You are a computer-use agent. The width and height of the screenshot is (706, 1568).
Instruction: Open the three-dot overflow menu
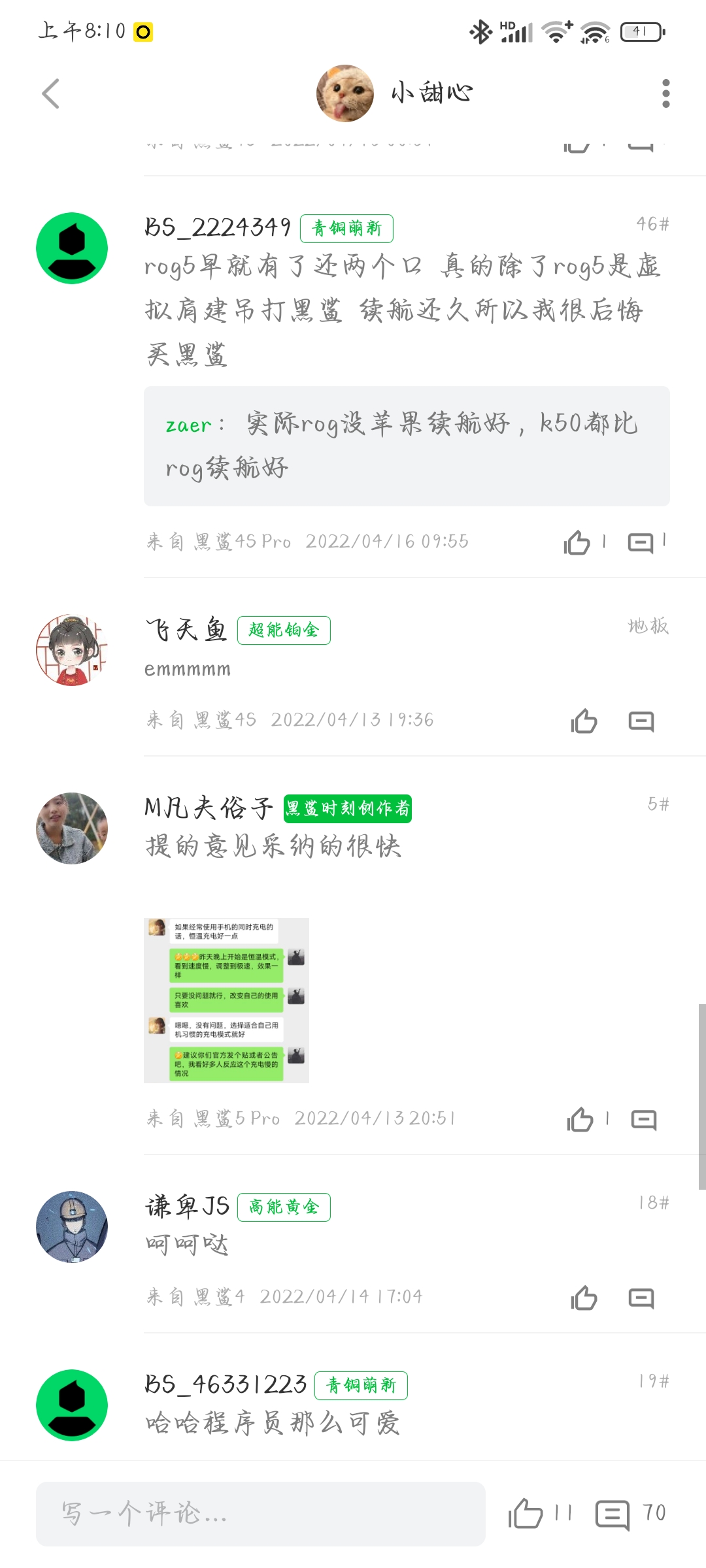pyautogui.click(x=665, y=93)
